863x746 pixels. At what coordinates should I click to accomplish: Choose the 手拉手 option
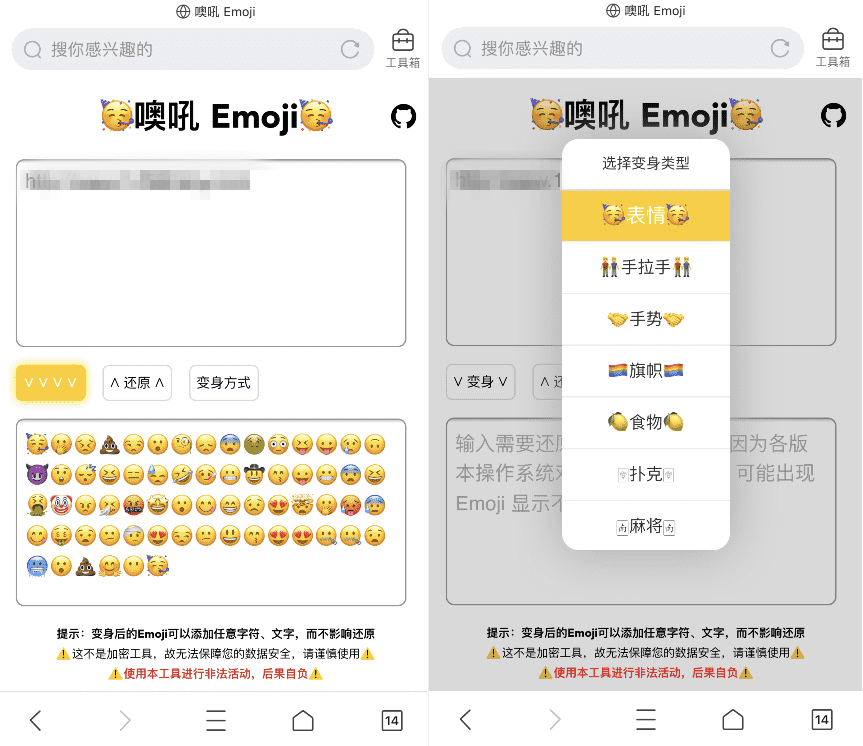pos(645,267)
